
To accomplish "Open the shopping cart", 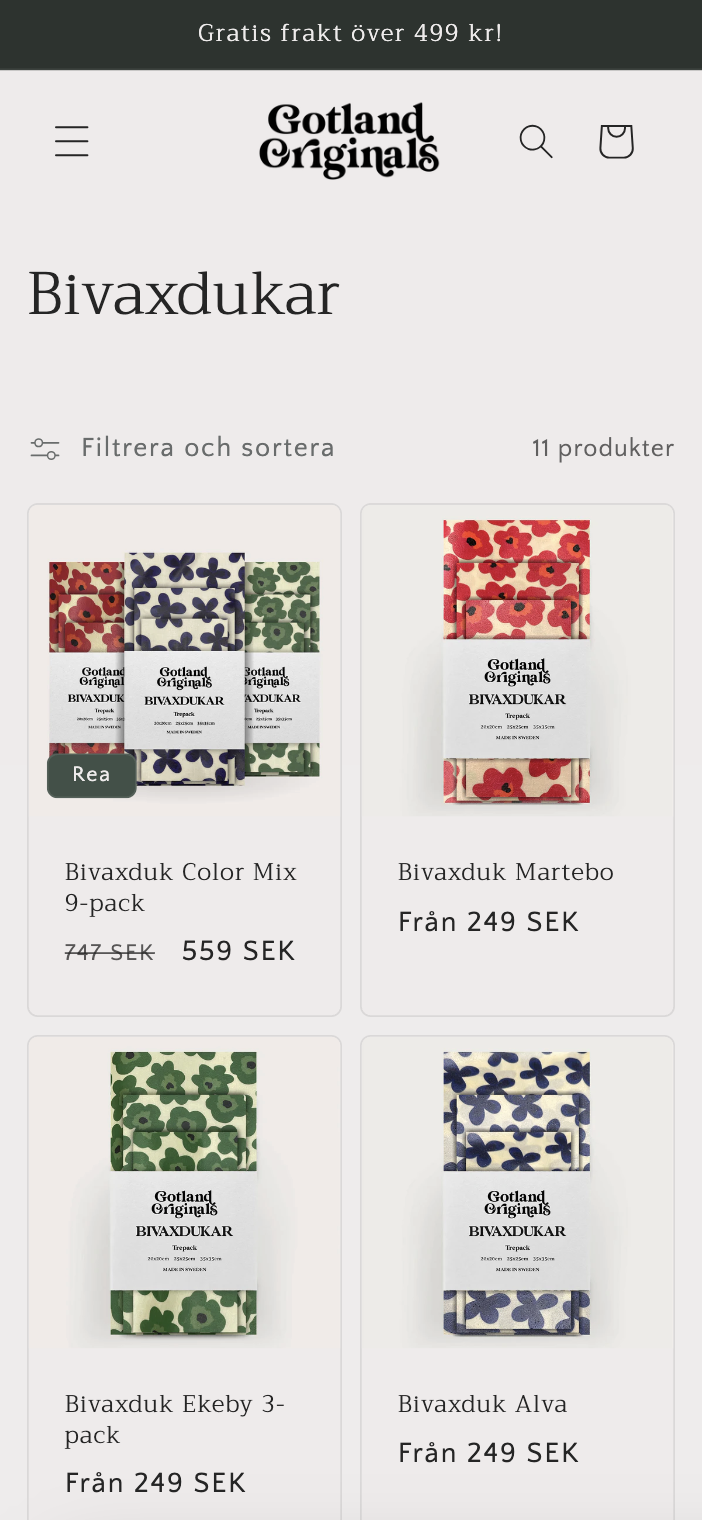I will [616, 142].
